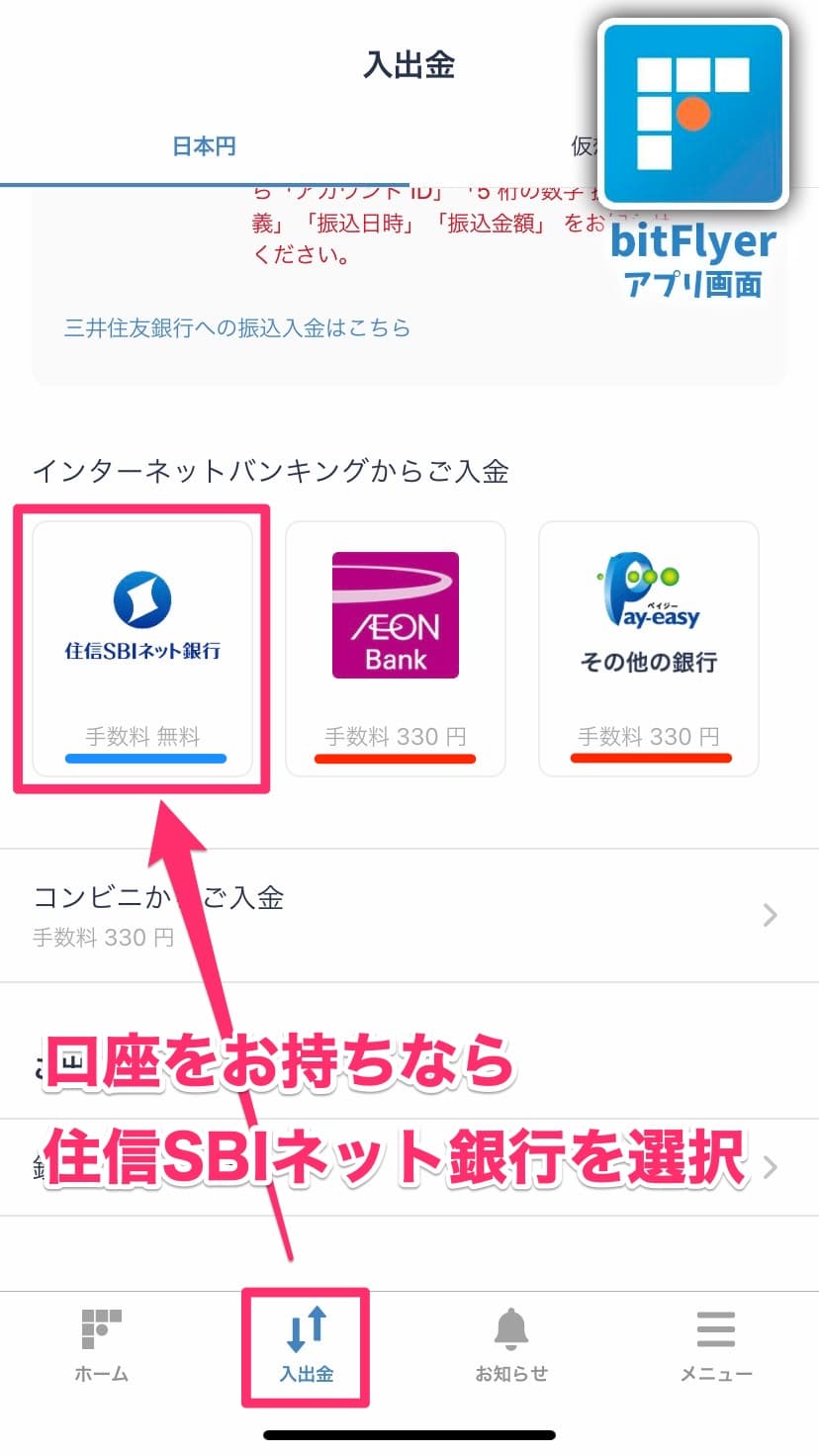Open the コンビニからご入金 row
This screenshot has height=1456, width=819.
pos(409,915)
